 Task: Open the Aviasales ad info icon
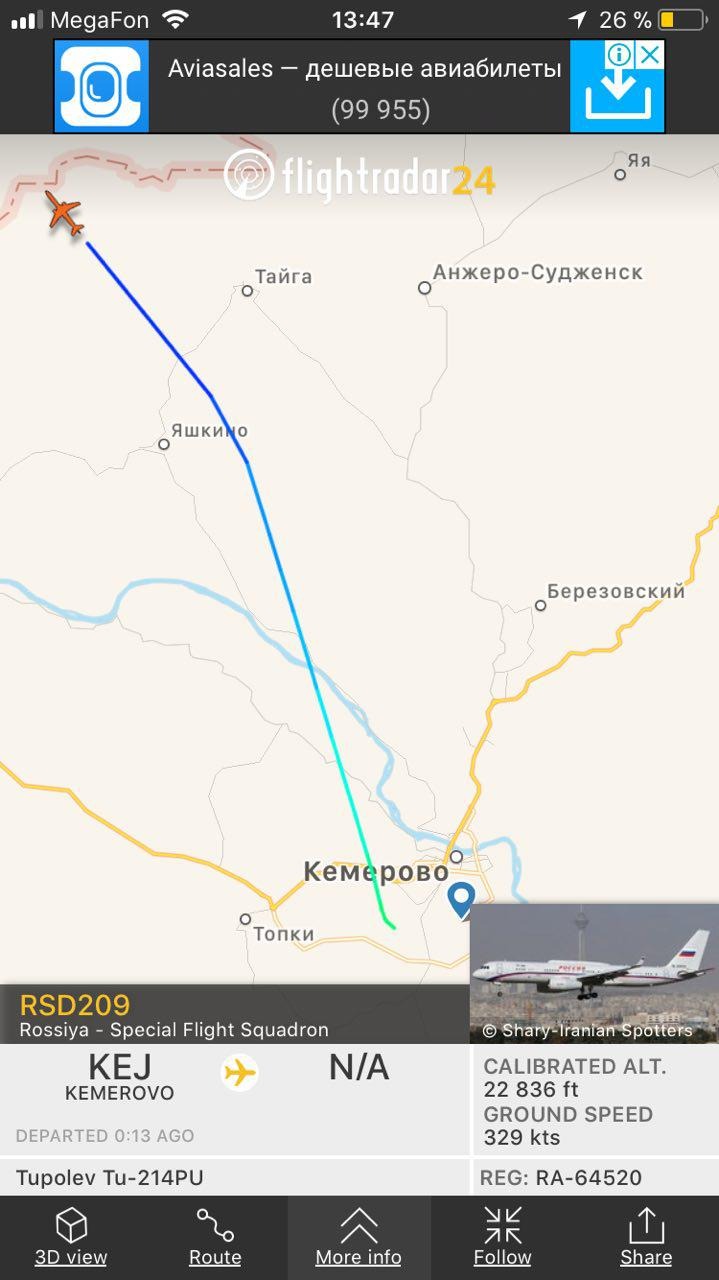(x=620, y=54)
